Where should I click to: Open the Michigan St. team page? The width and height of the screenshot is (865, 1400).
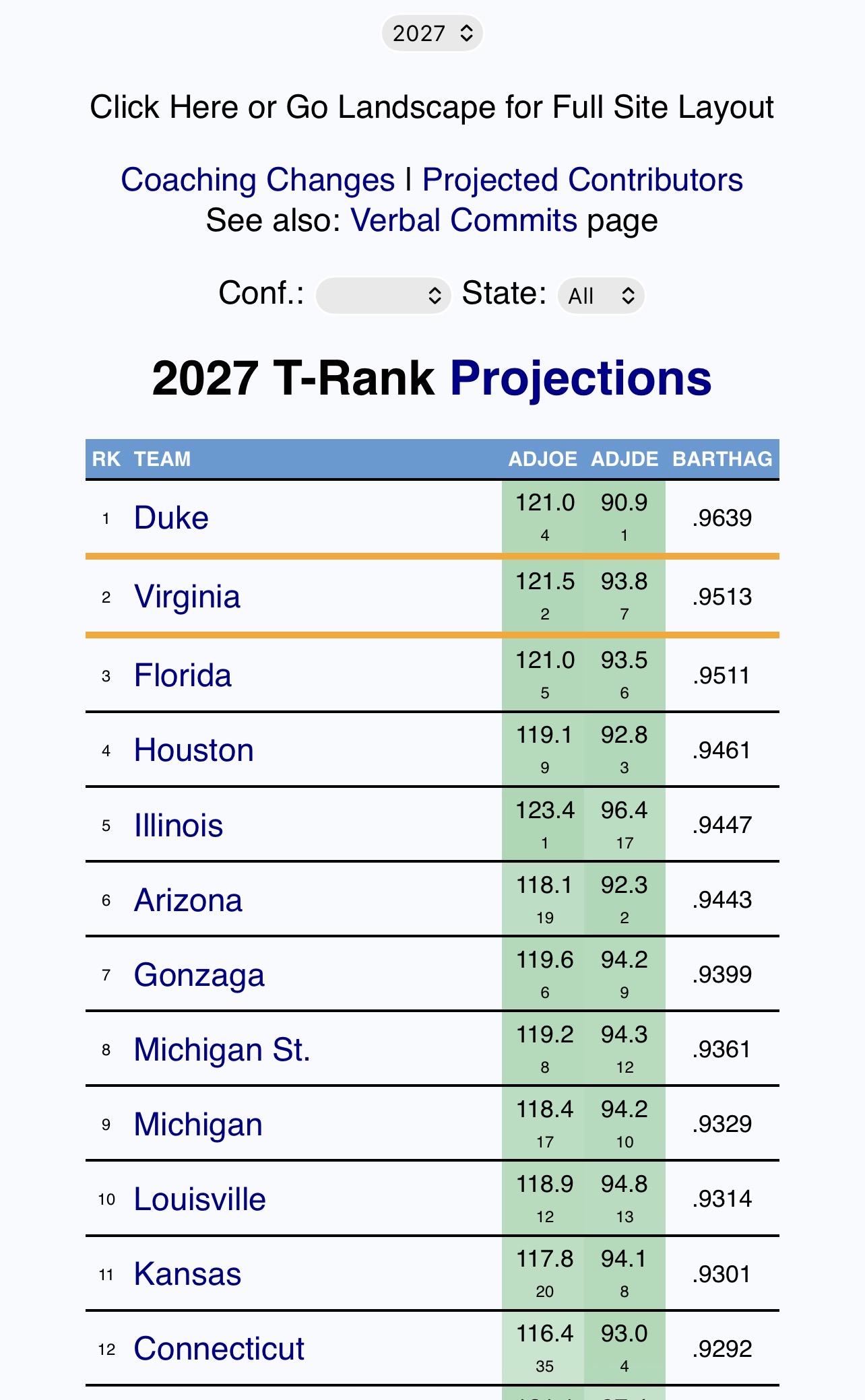(x=222, y=1050)
